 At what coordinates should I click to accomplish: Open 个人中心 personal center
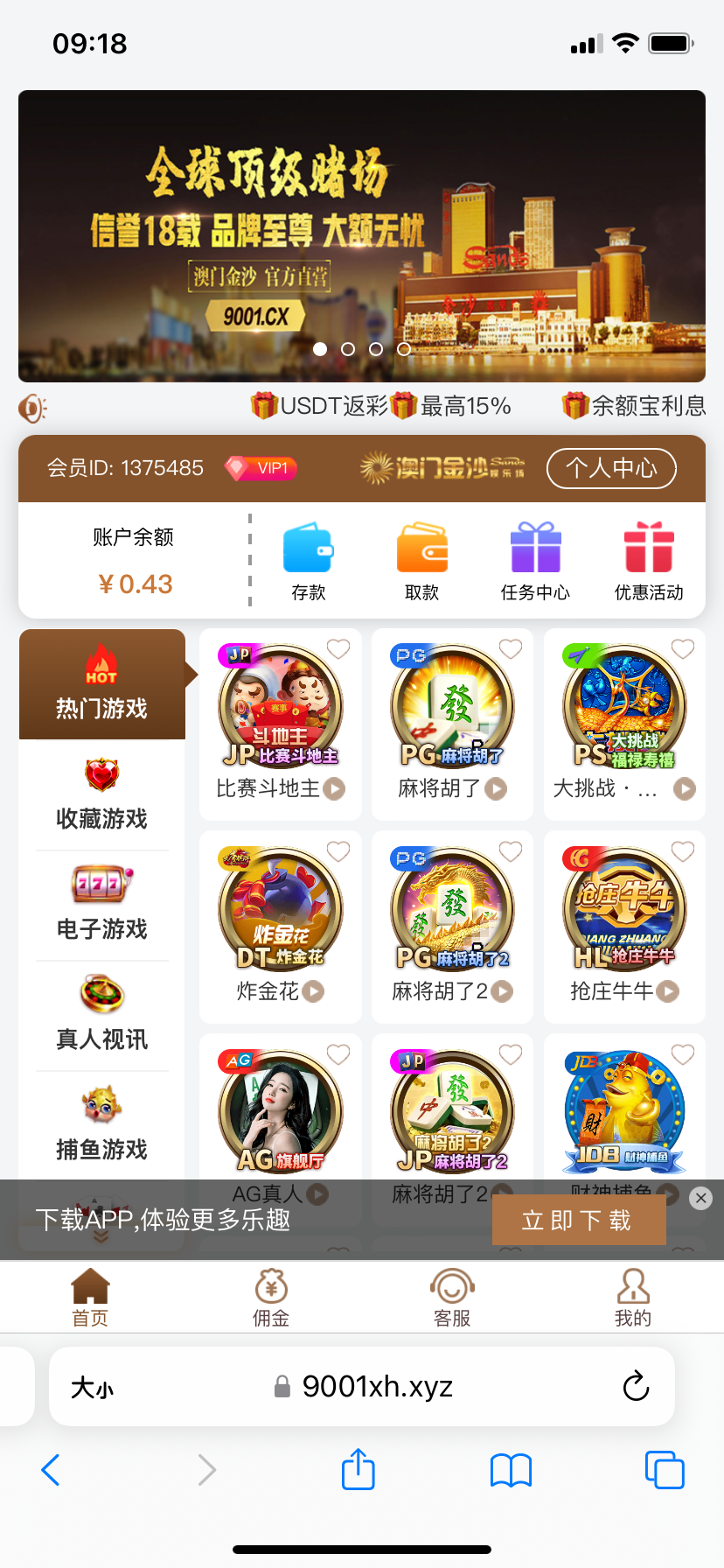(x=611, y=468)
